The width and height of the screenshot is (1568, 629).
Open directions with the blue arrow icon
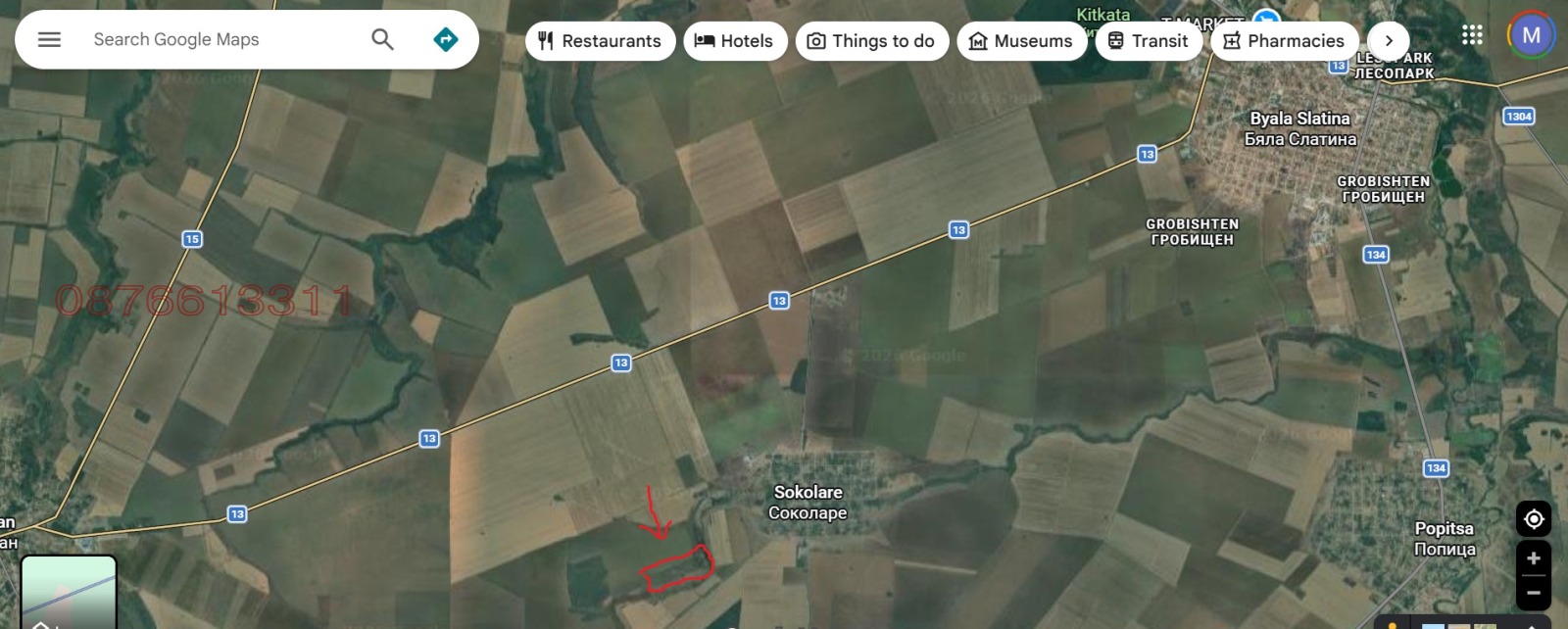[x=446, y=39]
